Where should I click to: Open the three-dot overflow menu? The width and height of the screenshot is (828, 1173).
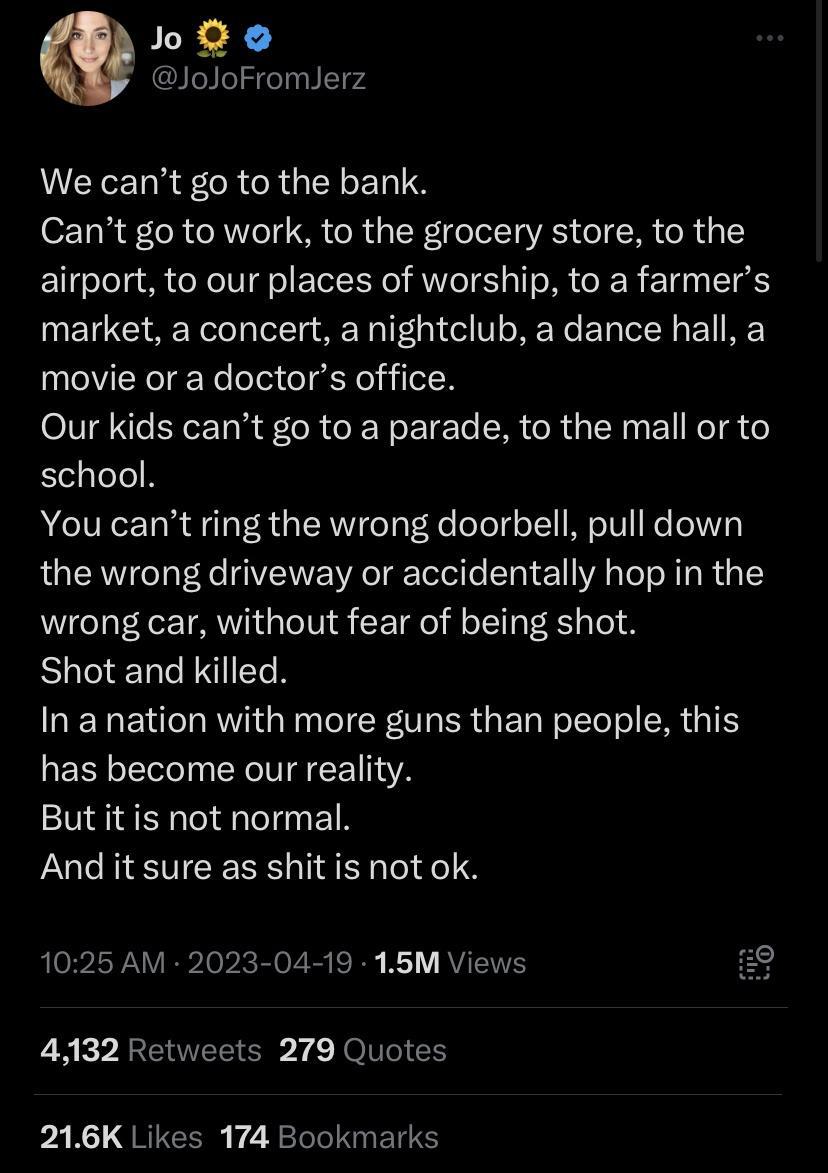(x=769, y=38)
